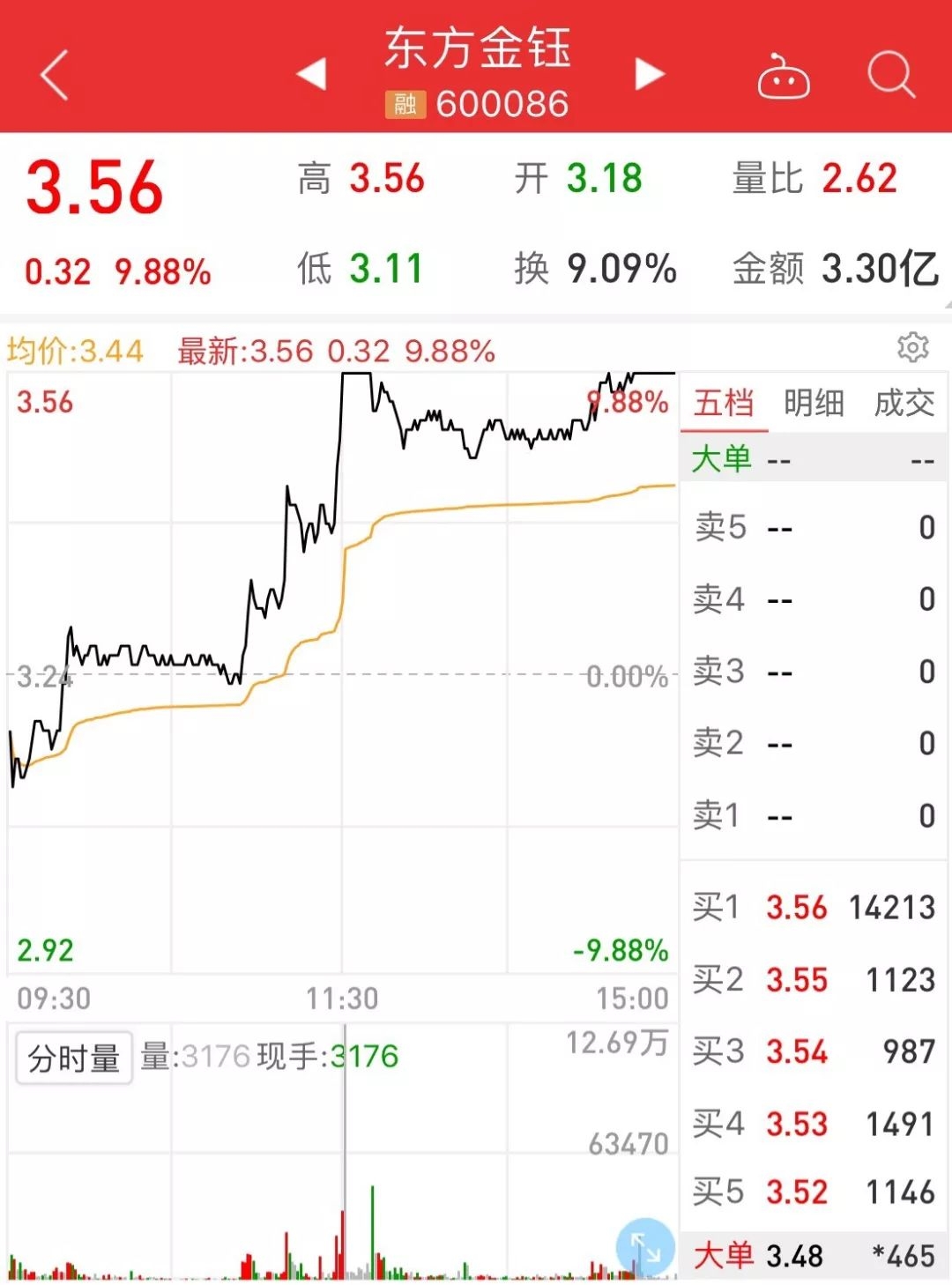Viewport: 952px width, 1285px height.
Task: Open chart settings gear
Action: click(912, 348)
